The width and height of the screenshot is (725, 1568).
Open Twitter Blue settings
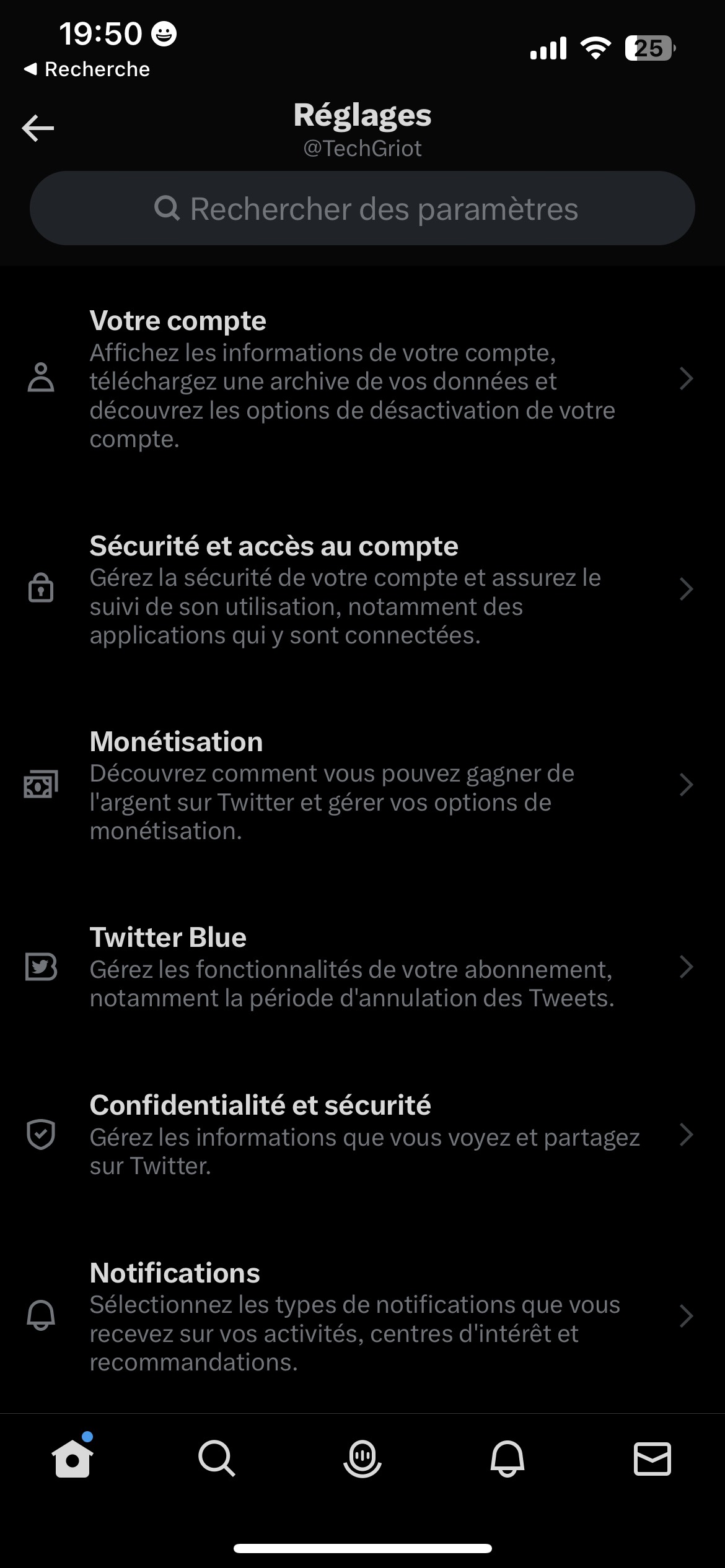pos(362,967)
